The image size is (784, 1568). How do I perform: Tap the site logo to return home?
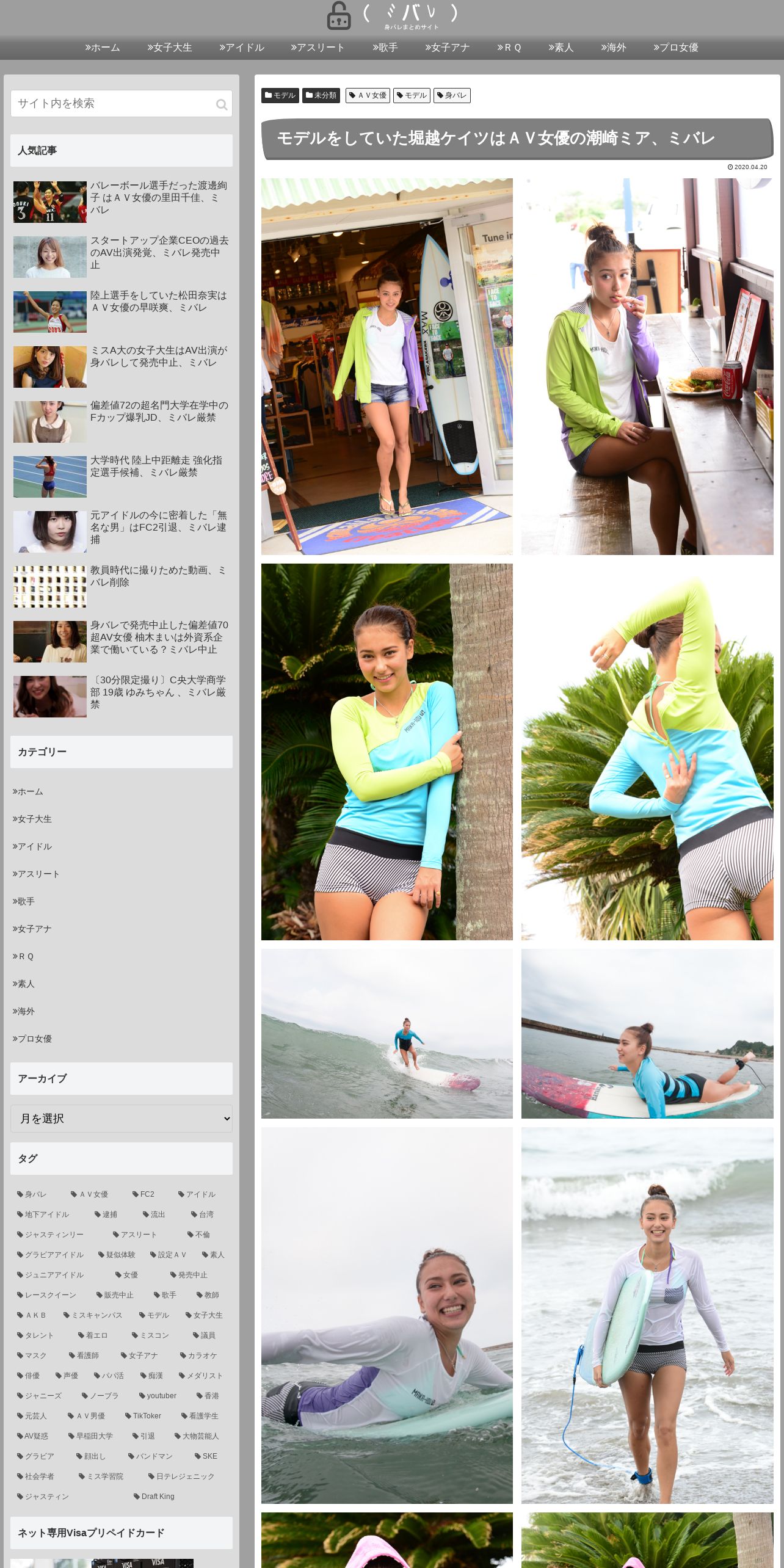coord(392,16)
